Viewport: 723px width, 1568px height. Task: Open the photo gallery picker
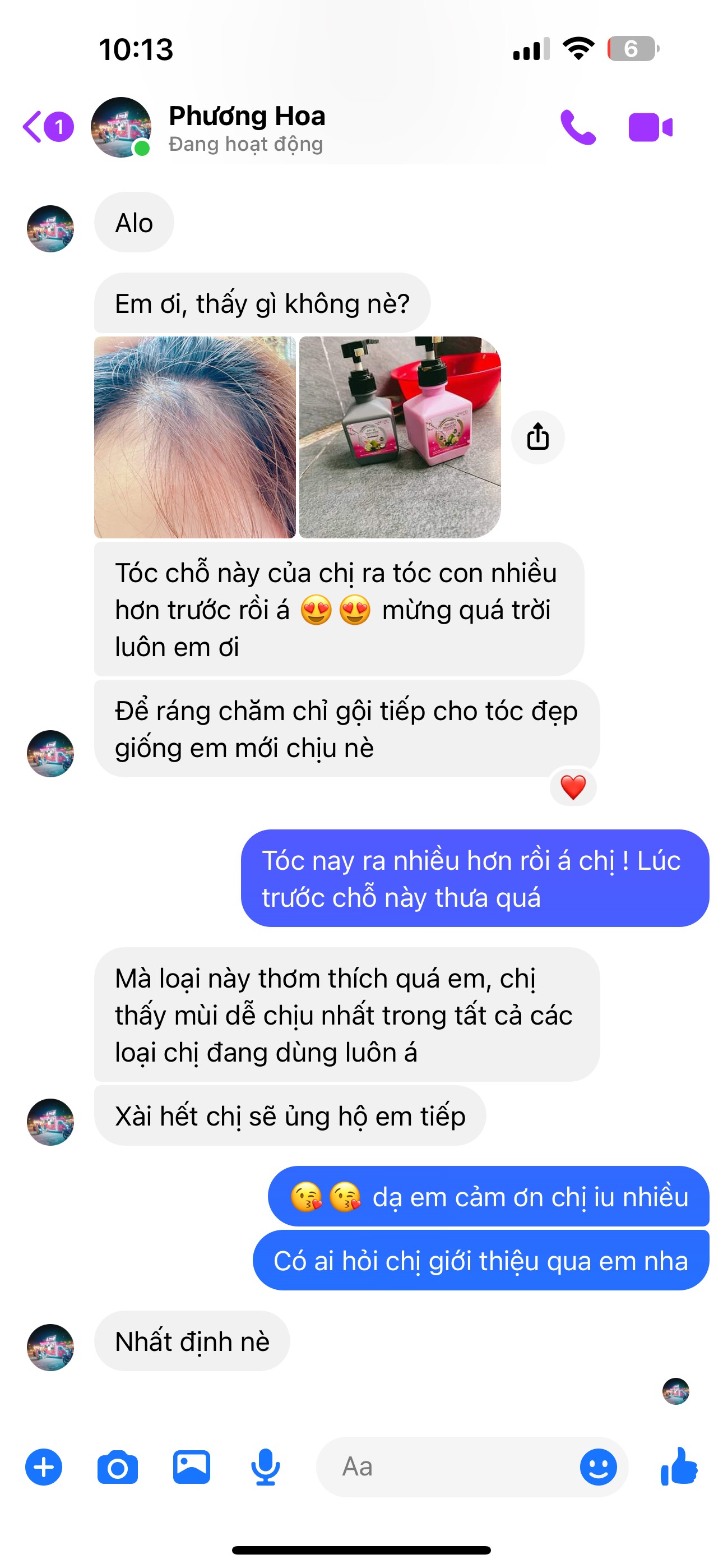192,1467
